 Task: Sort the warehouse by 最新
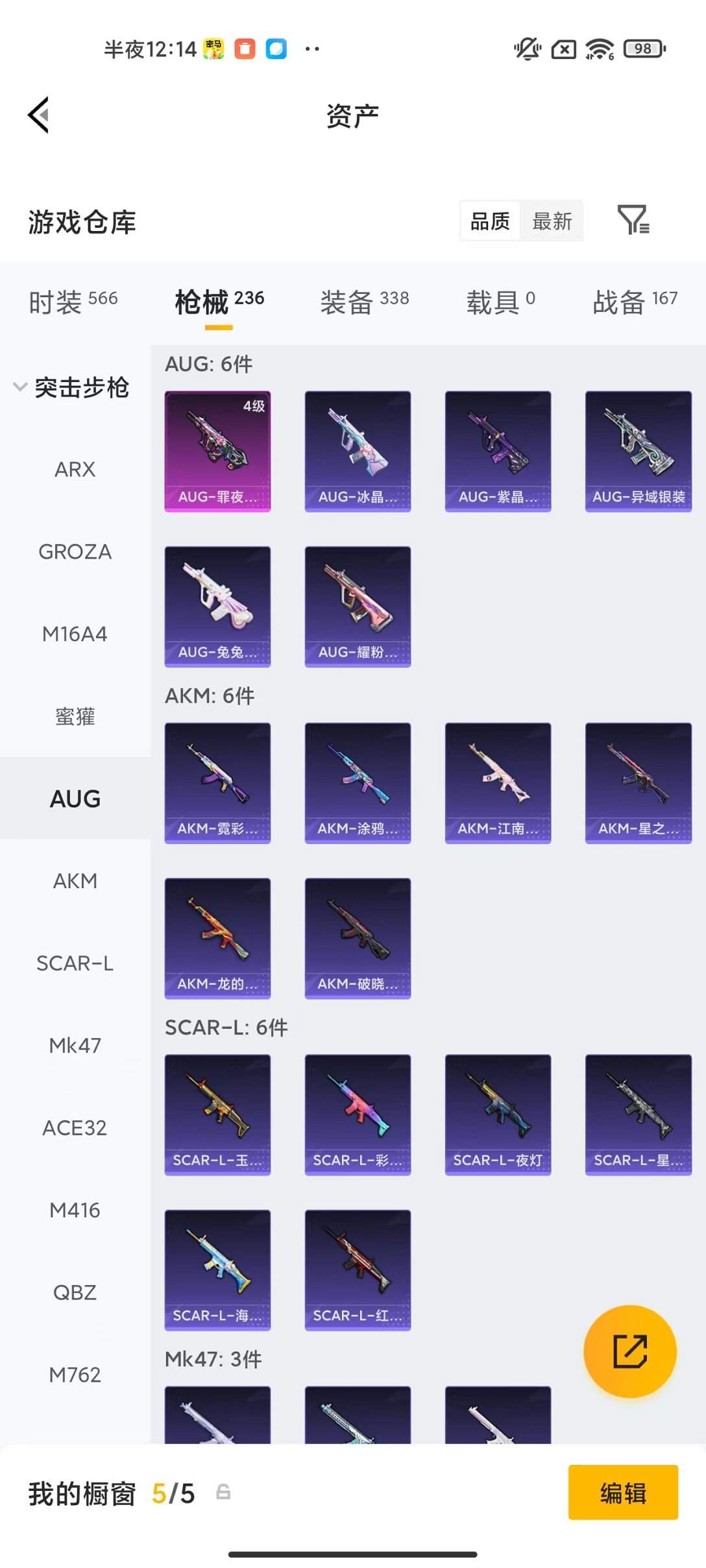click(x=552, y=221)
